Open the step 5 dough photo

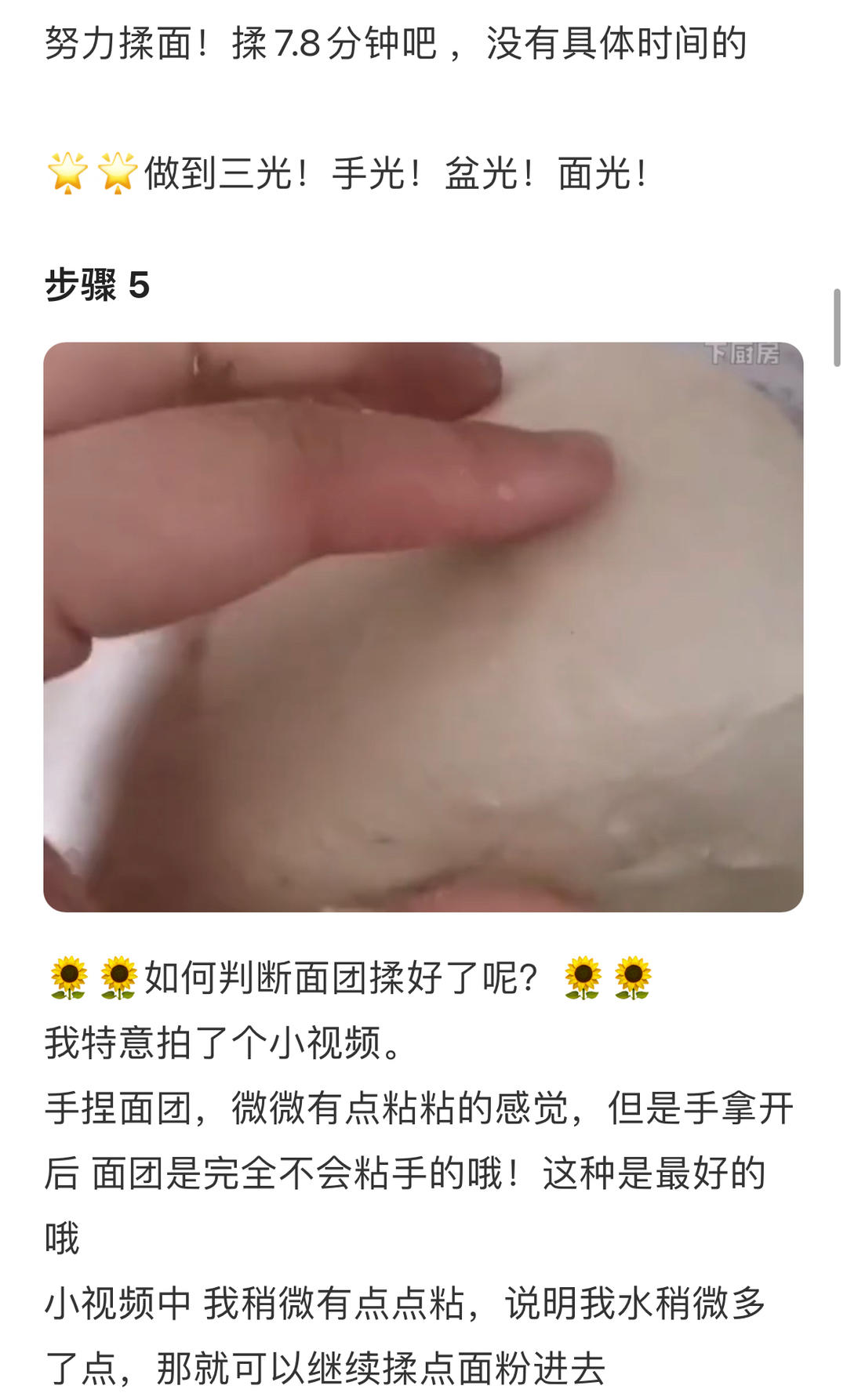point(423,626)
